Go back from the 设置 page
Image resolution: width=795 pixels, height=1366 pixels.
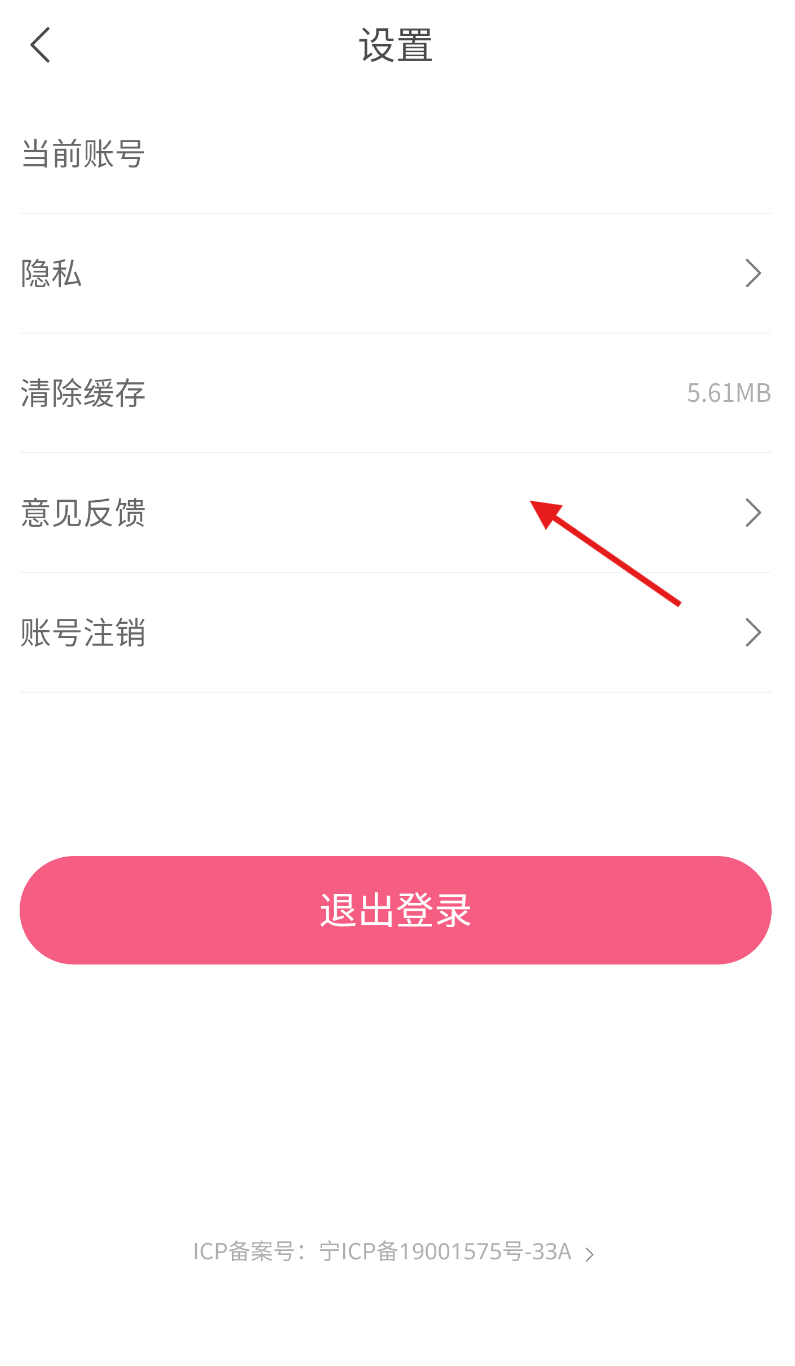(40, 45)
